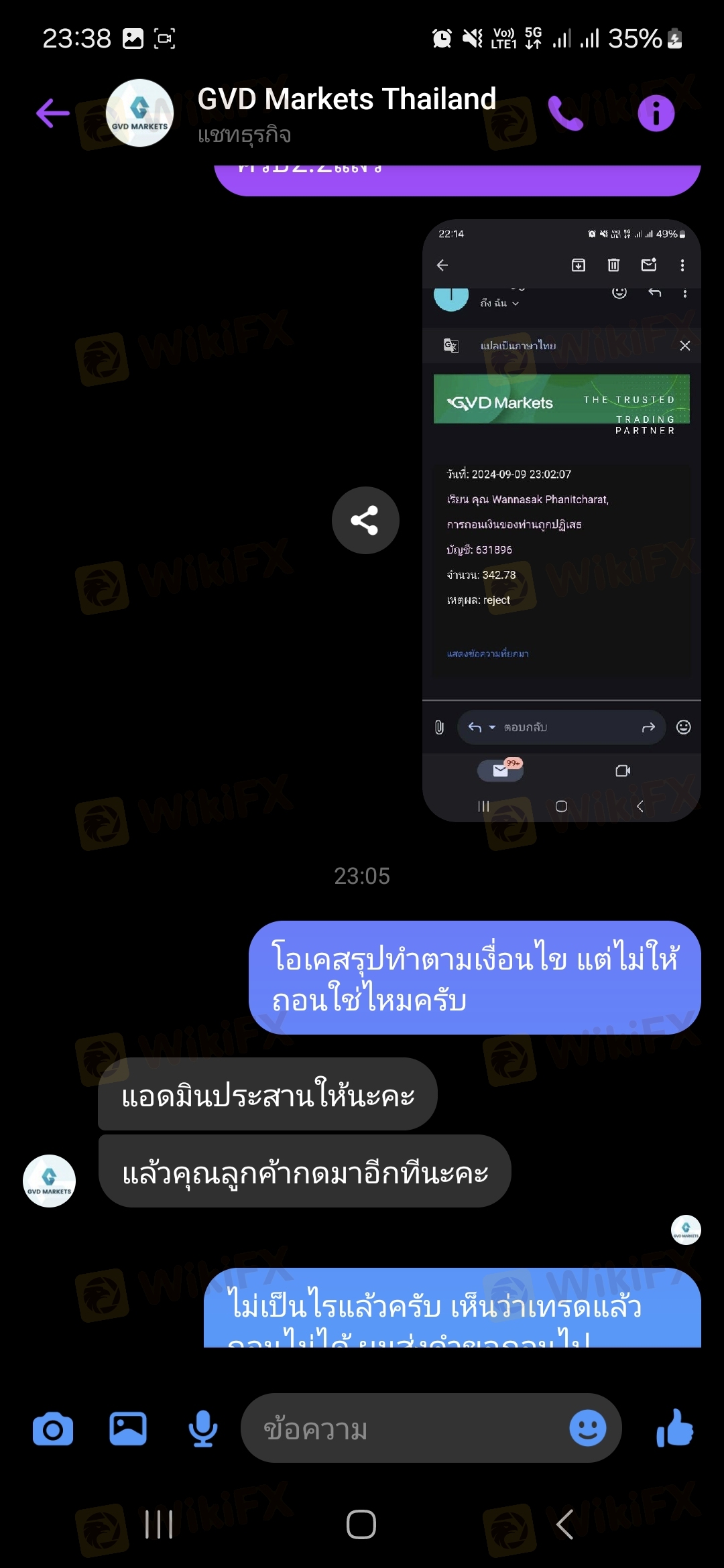Screen dimensions: 724x1568
Task: Share the sent screenshot image
Action: click(x=365, y=520)
